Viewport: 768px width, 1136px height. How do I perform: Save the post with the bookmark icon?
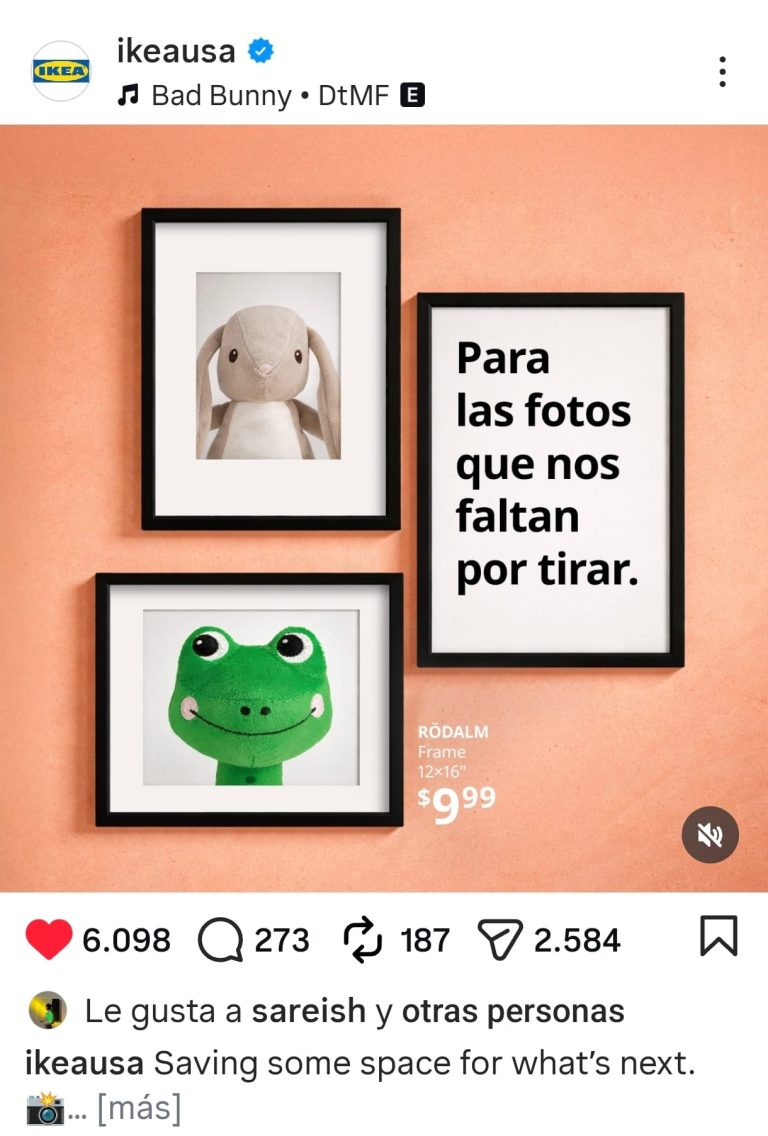point(719,937)
